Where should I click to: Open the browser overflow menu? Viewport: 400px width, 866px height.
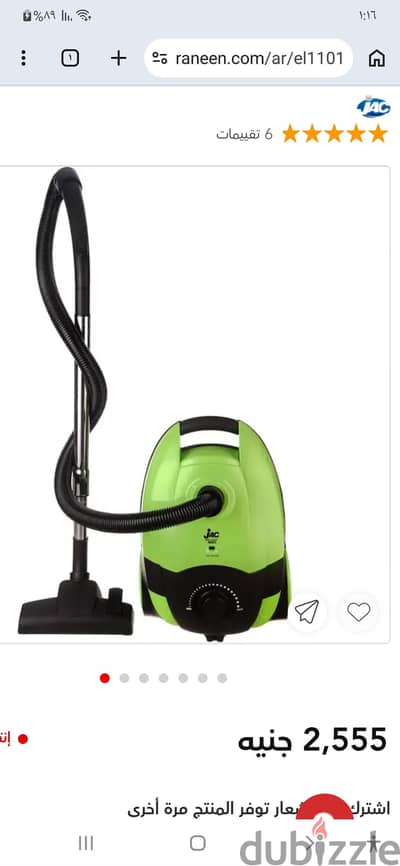[23, 58]
